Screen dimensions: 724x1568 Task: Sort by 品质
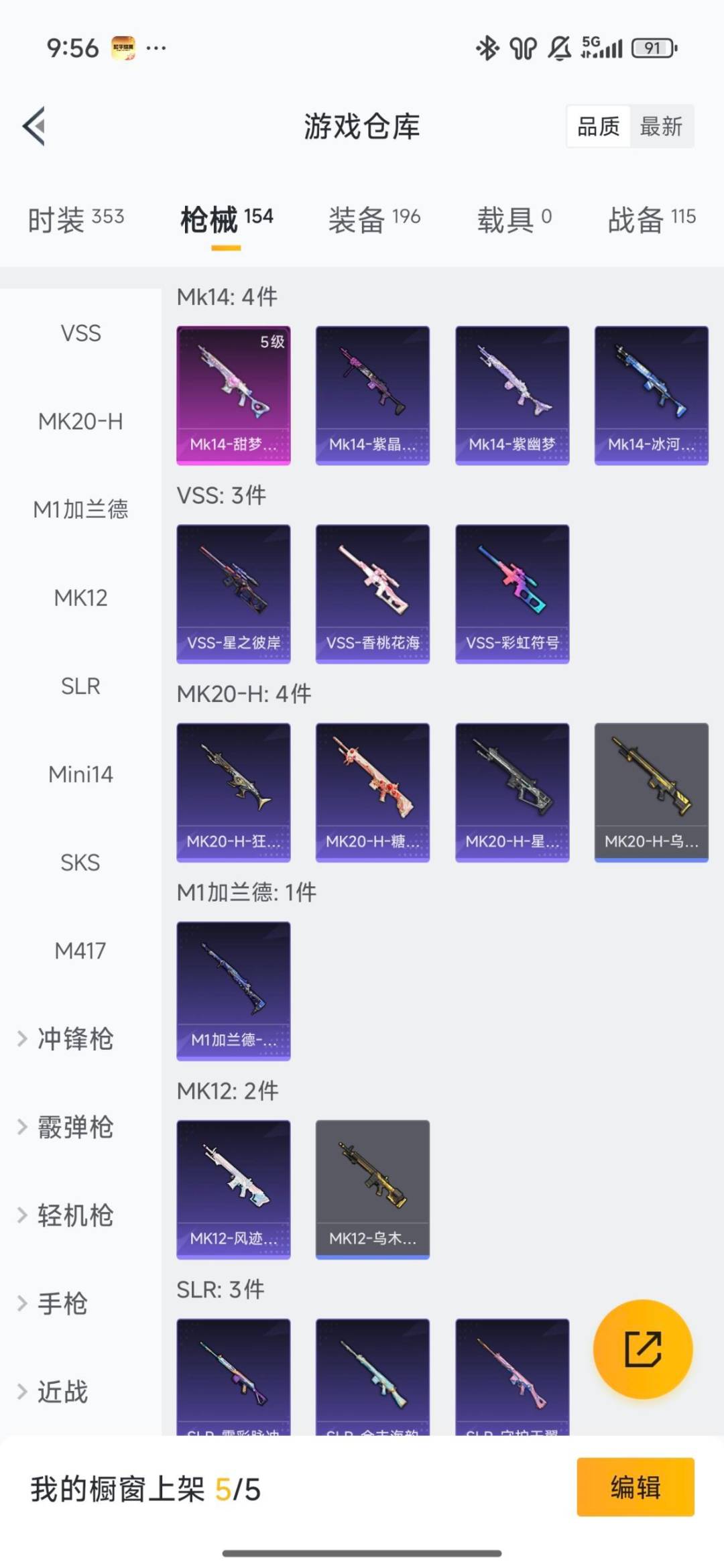click(598, 126)
